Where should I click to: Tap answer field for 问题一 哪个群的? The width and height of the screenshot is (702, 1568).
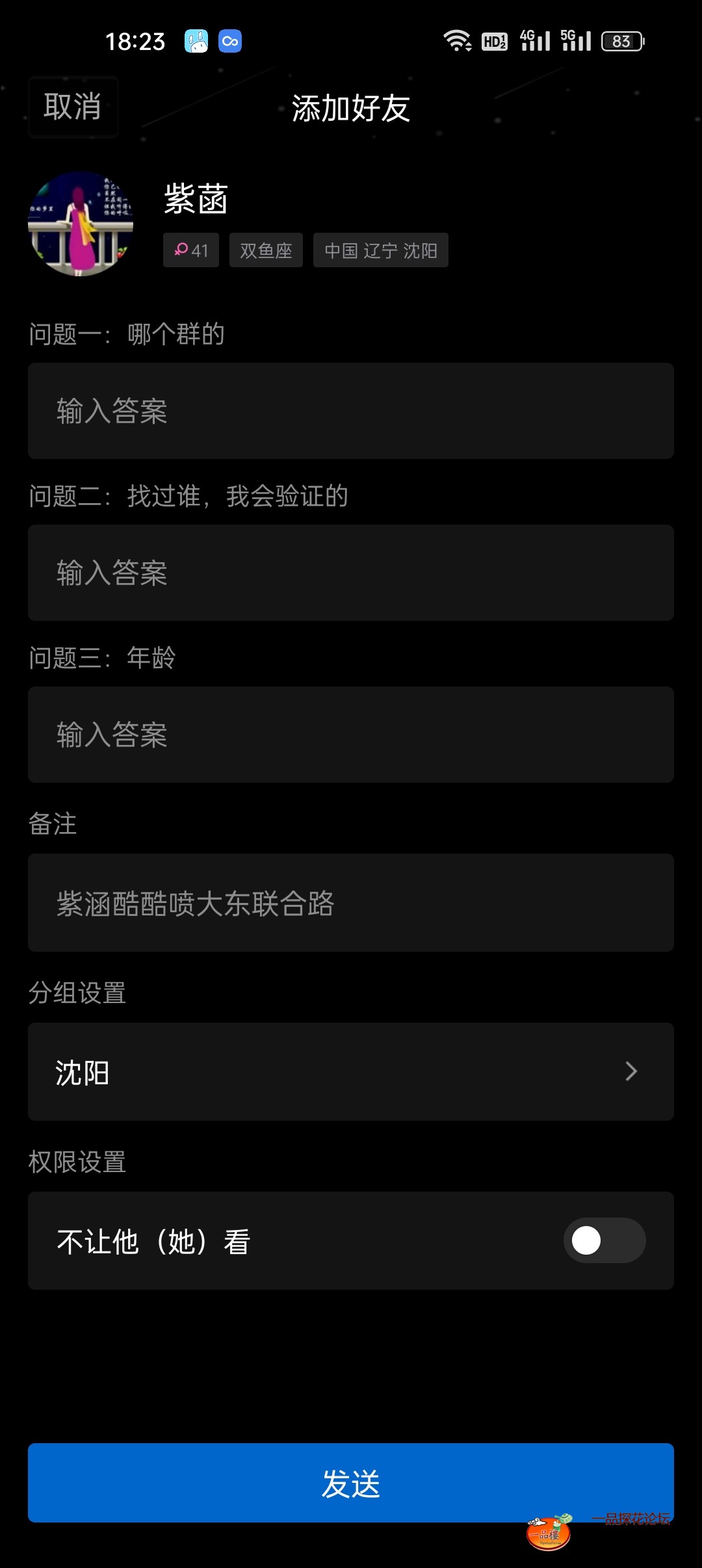tap(351, 411)
